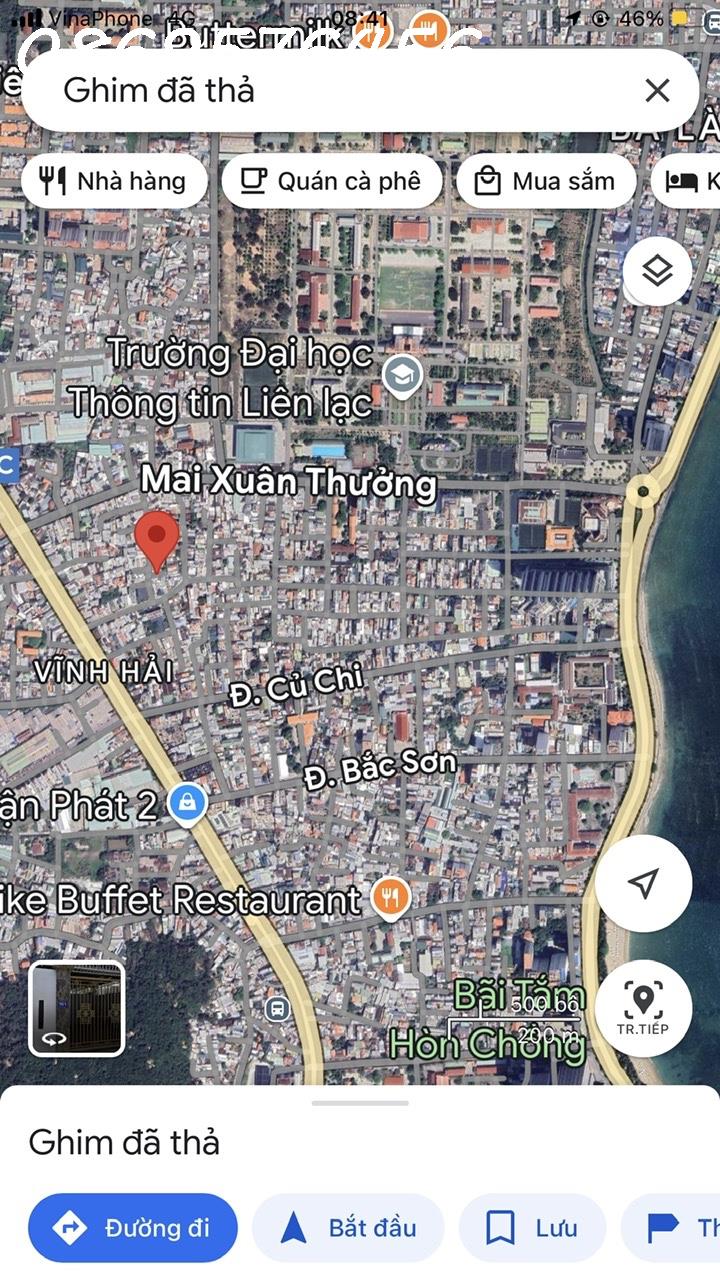Get directions using Đường đi
Viewport: 720px width, 1280px height.
(132, 1227)
